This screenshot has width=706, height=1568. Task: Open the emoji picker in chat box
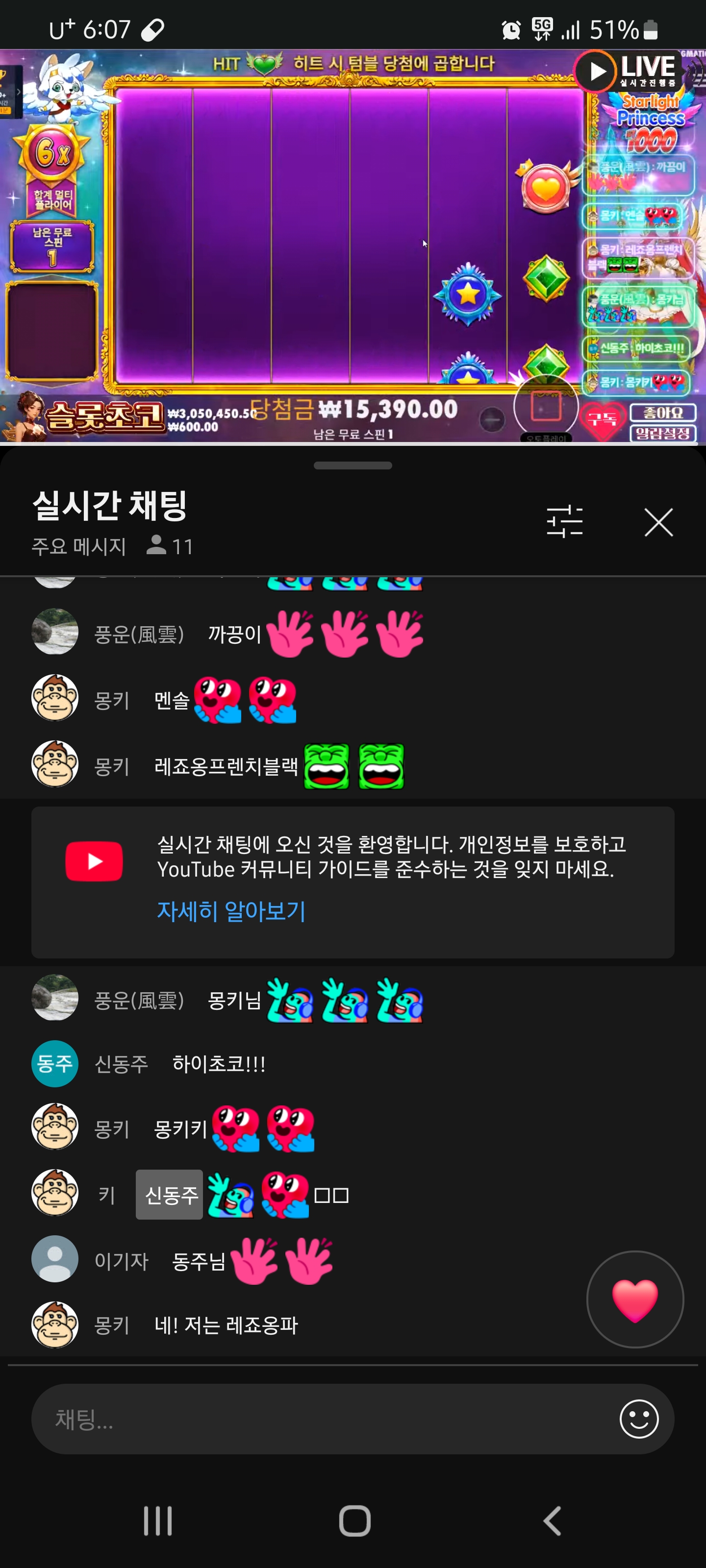coord(638,1419)
